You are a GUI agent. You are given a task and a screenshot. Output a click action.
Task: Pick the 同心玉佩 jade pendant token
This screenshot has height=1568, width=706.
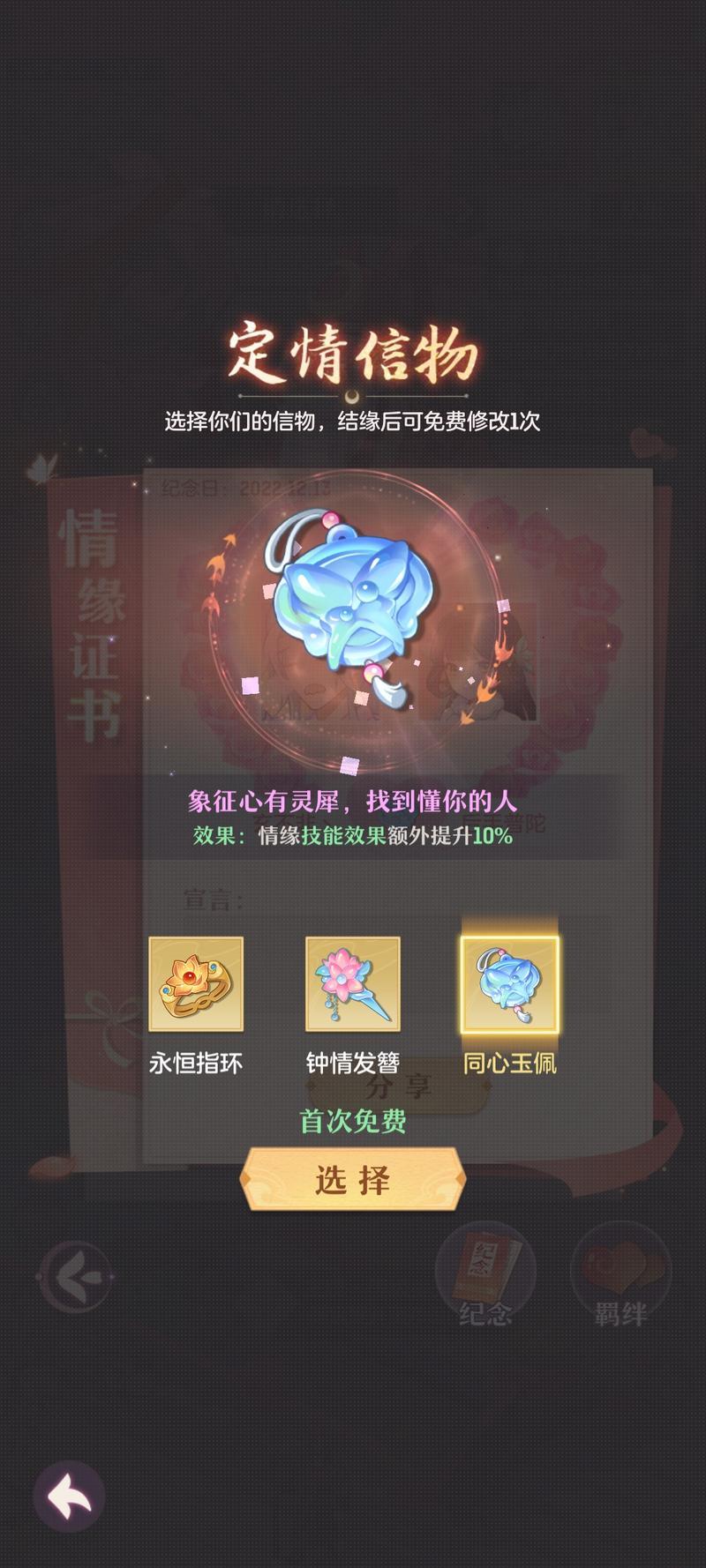click(x=509, y=984)
